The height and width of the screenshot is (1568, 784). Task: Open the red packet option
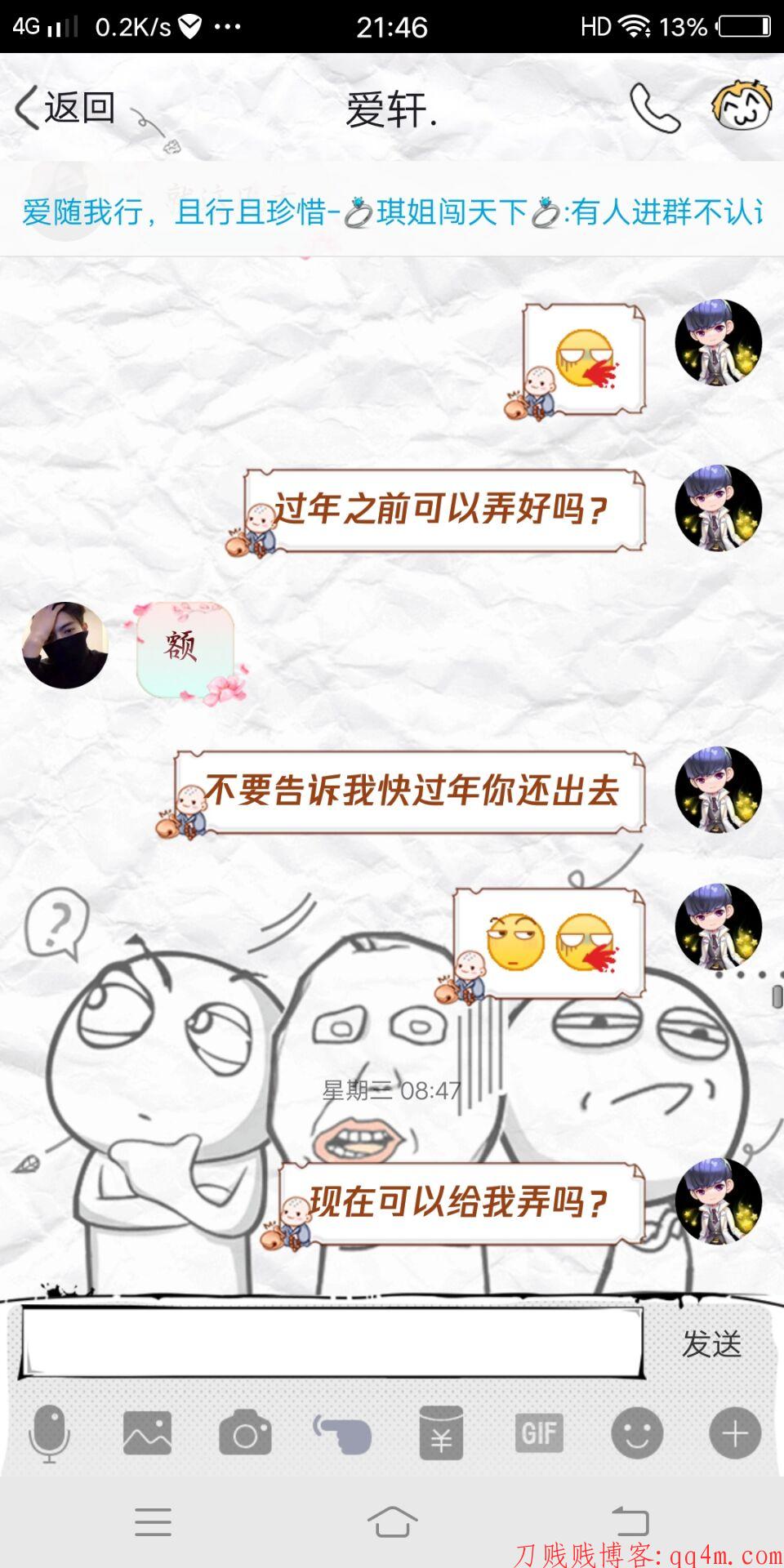click(441, 1433)
